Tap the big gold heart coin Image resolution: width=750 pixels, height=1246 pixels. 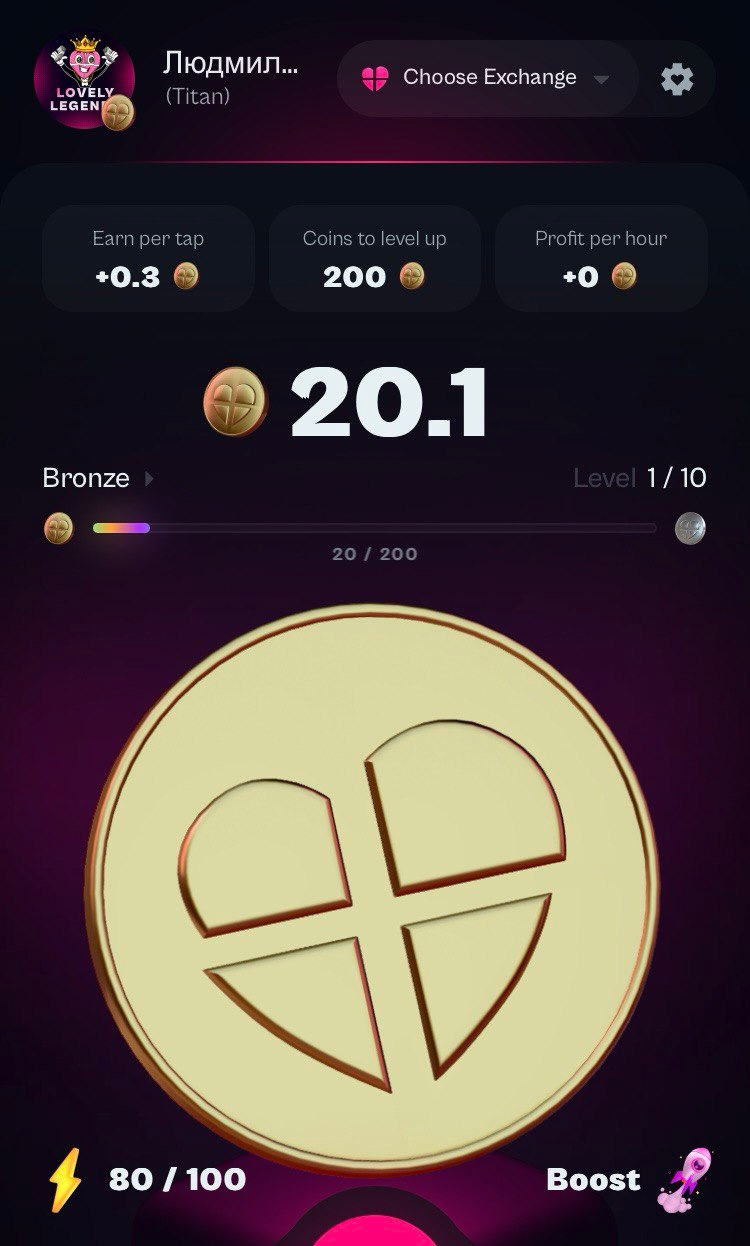[373, 887]
